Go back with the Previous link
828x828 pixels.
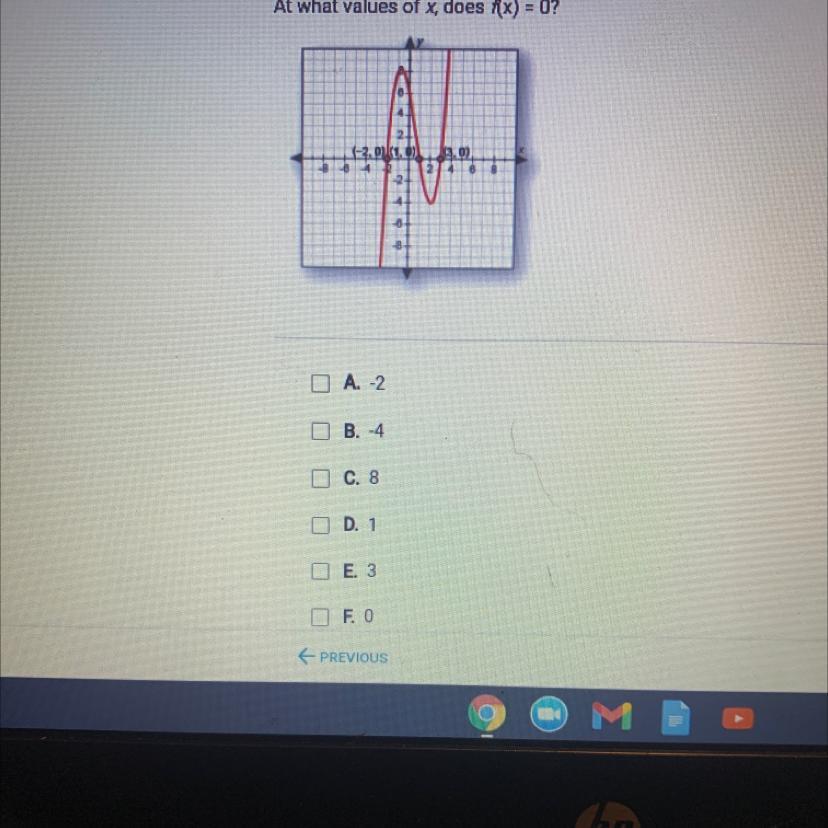(x=343, y=657)
